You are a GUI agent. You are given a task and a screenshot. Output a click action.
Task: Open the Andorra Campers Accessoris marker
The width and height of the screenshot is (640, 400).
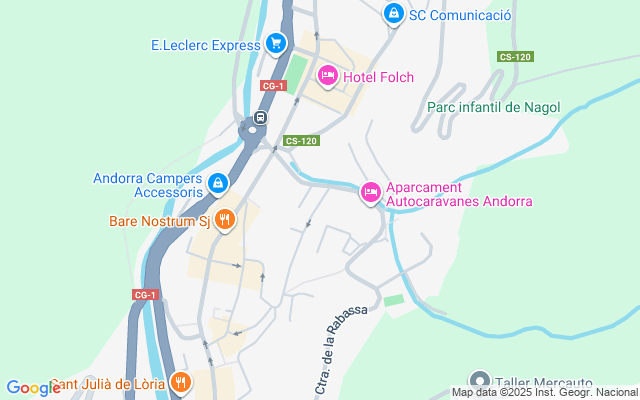click(x=218, y=185)
